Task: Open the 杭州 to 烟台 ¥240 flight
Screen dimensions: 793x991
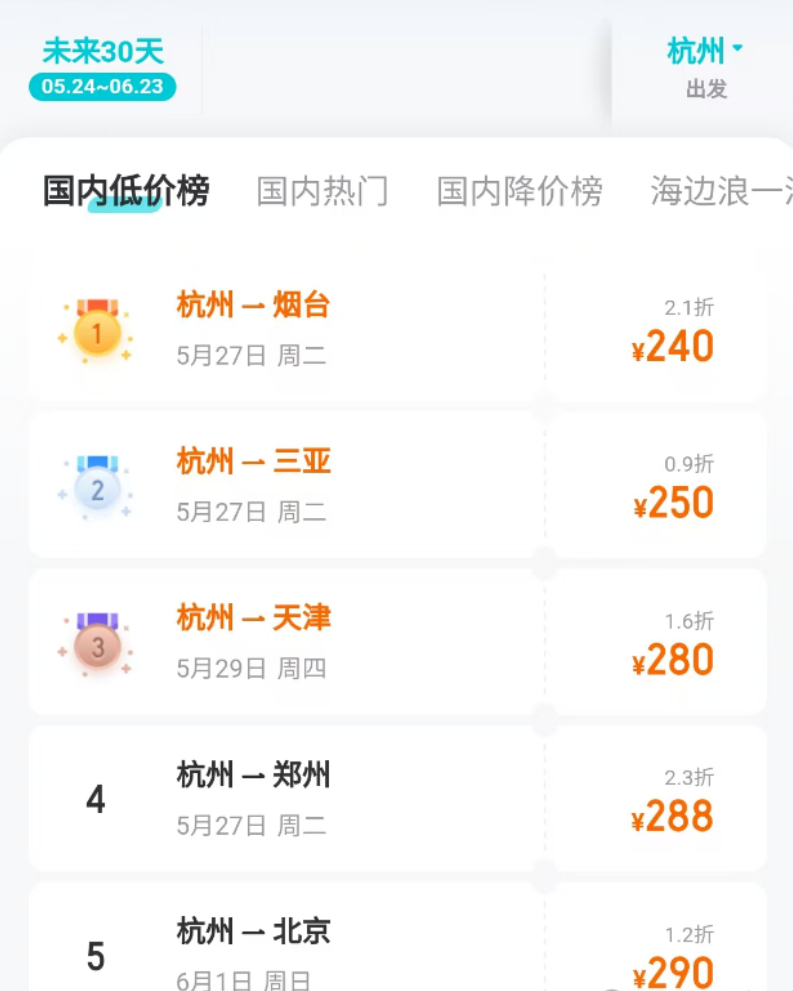Action: [x=397, y=328]
